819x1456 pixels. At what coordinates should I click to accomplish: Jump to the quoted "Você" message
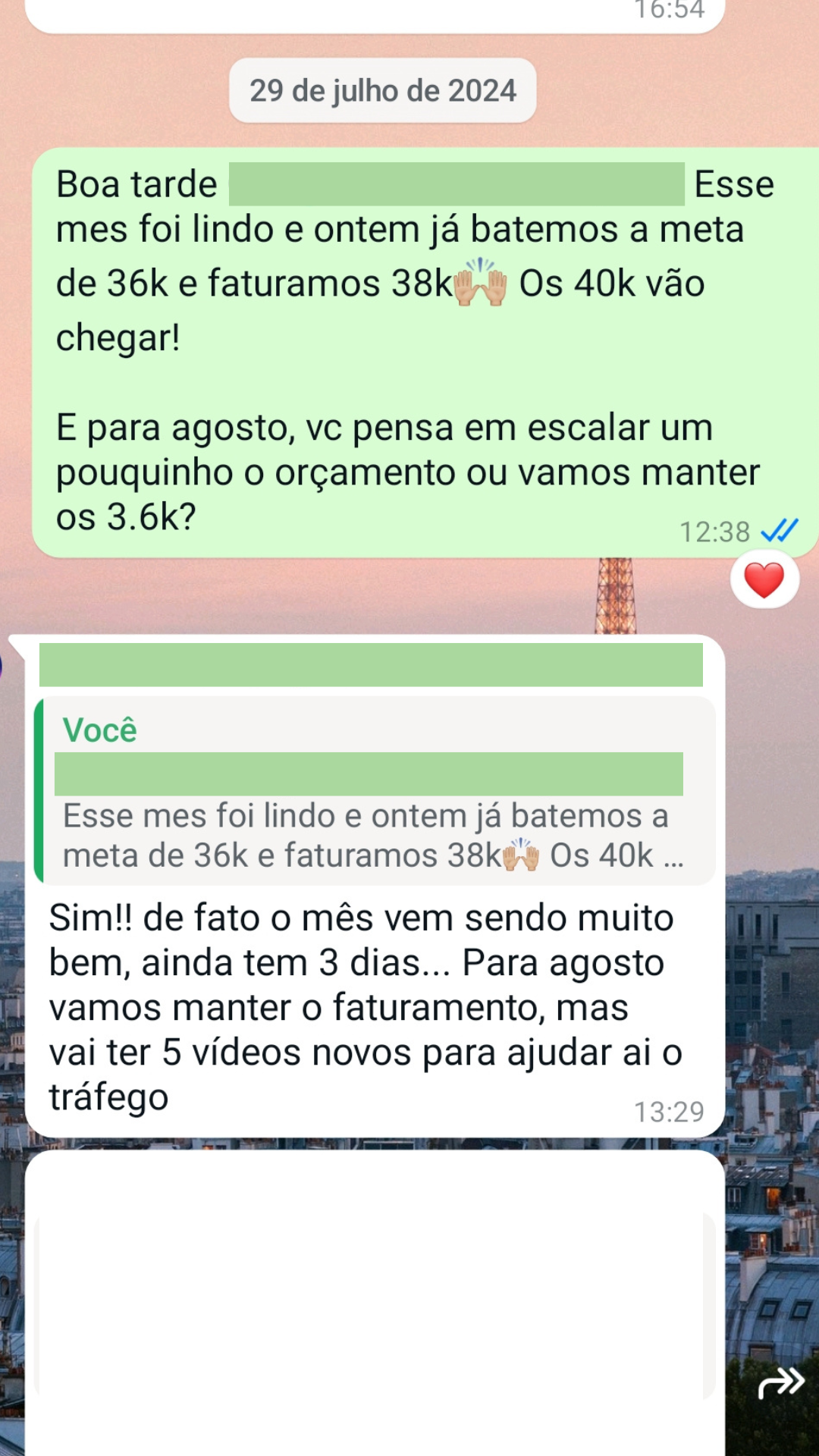375,790
